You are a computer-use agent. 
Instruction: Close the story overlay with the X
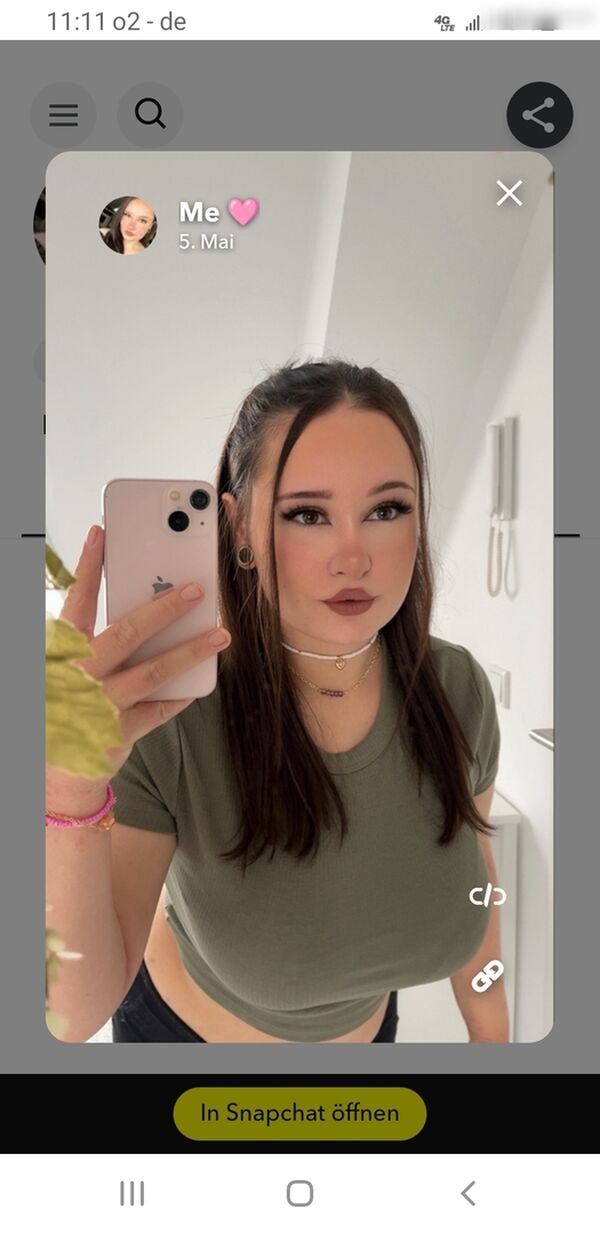509,193
